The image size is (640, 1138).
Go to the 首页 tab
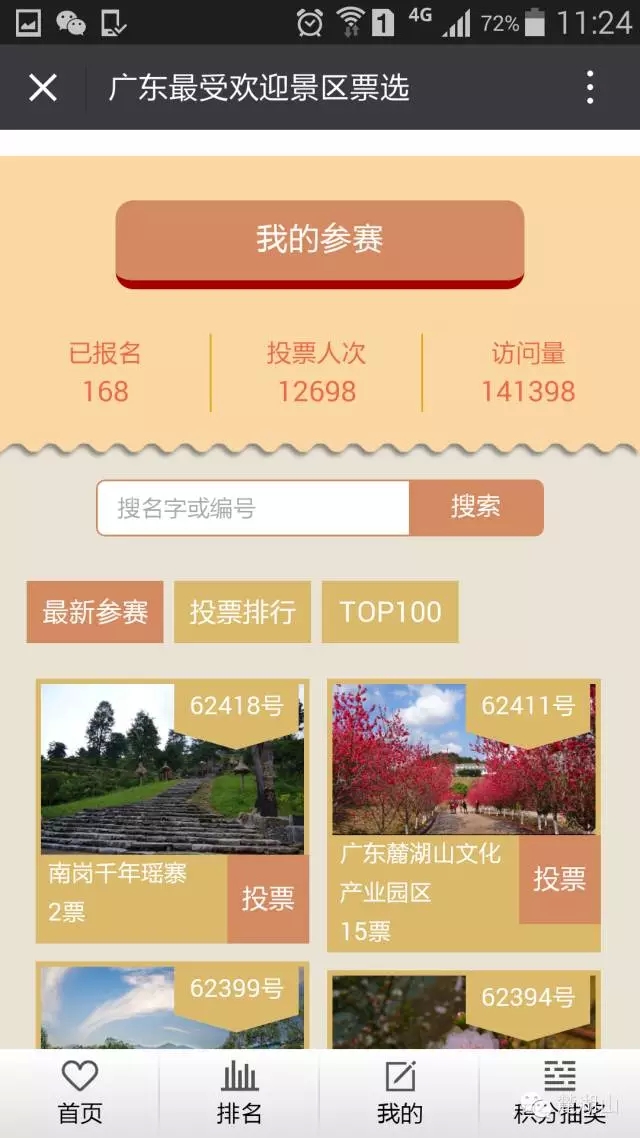[80, 1092]
